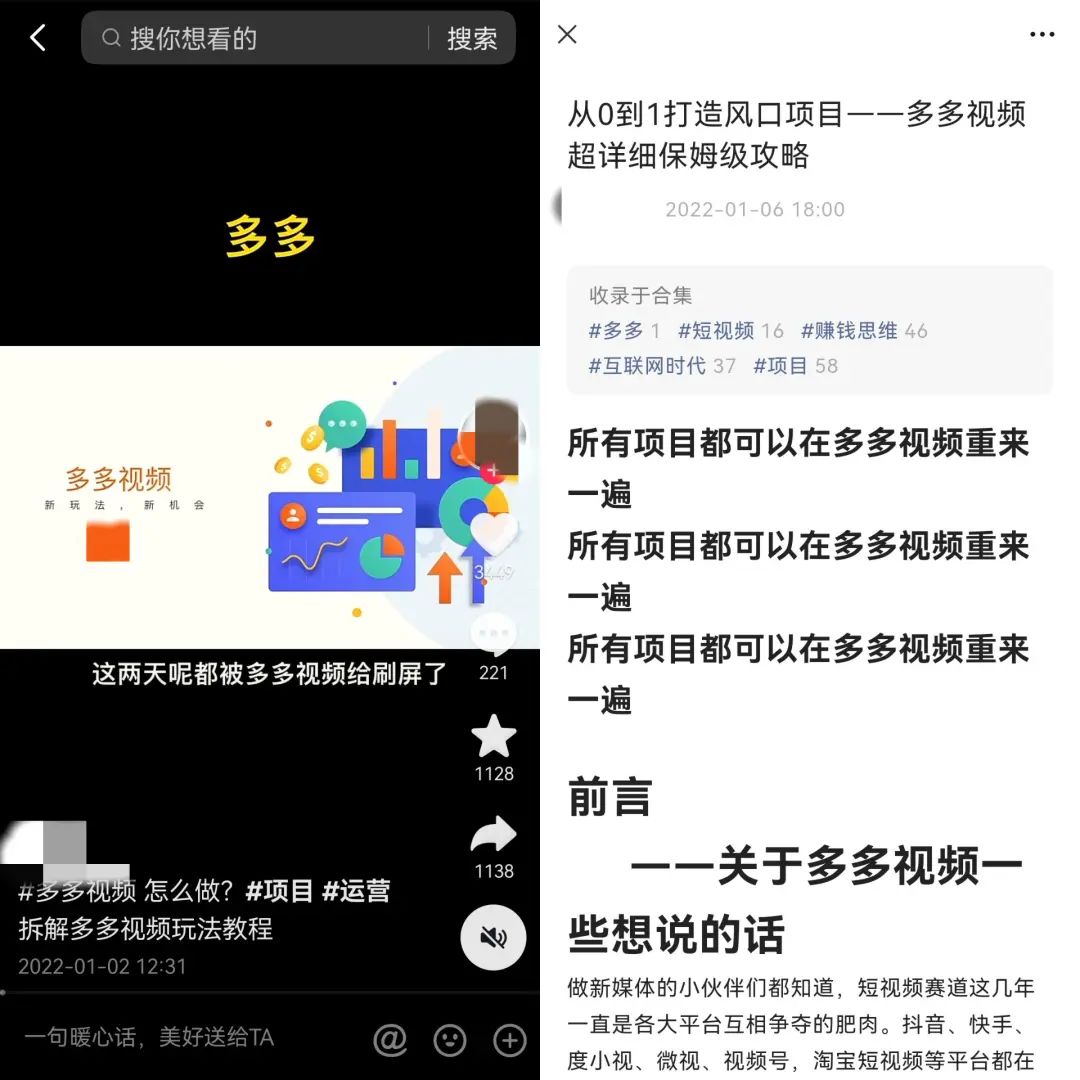Go back using the top-left arrow
Screen dimensions: 1080x1080
pos(38,38)
